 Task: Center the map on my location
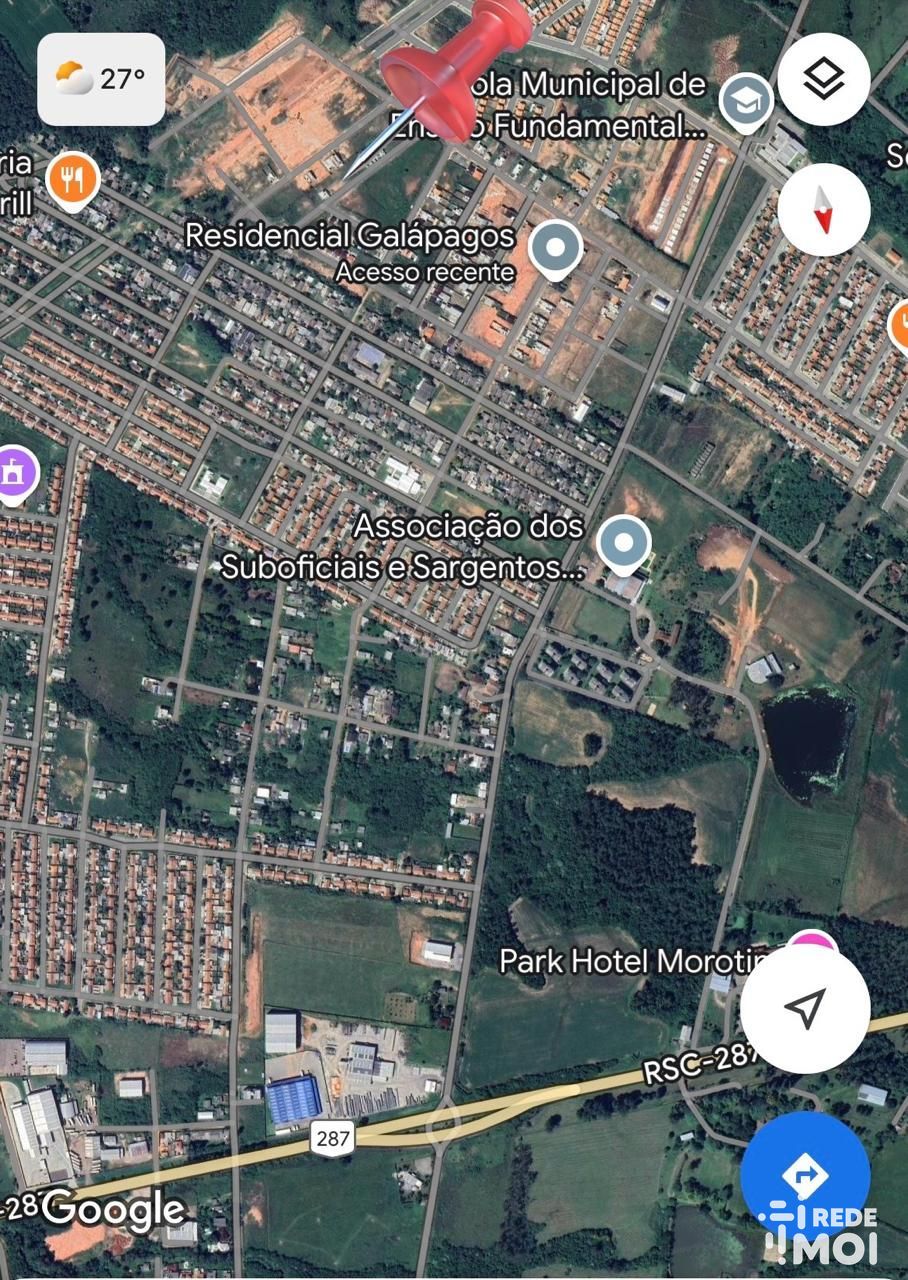804,1009
